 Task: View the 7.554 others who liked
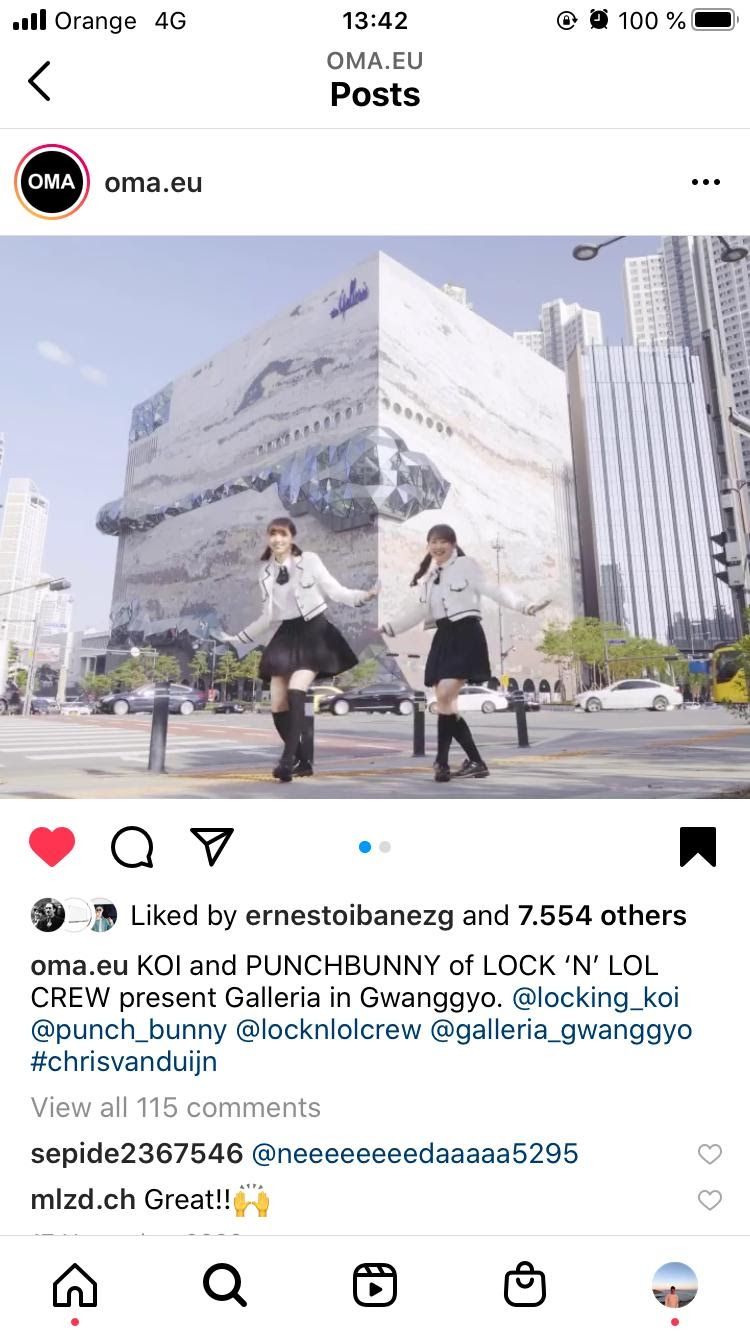(x=602, y=915)
